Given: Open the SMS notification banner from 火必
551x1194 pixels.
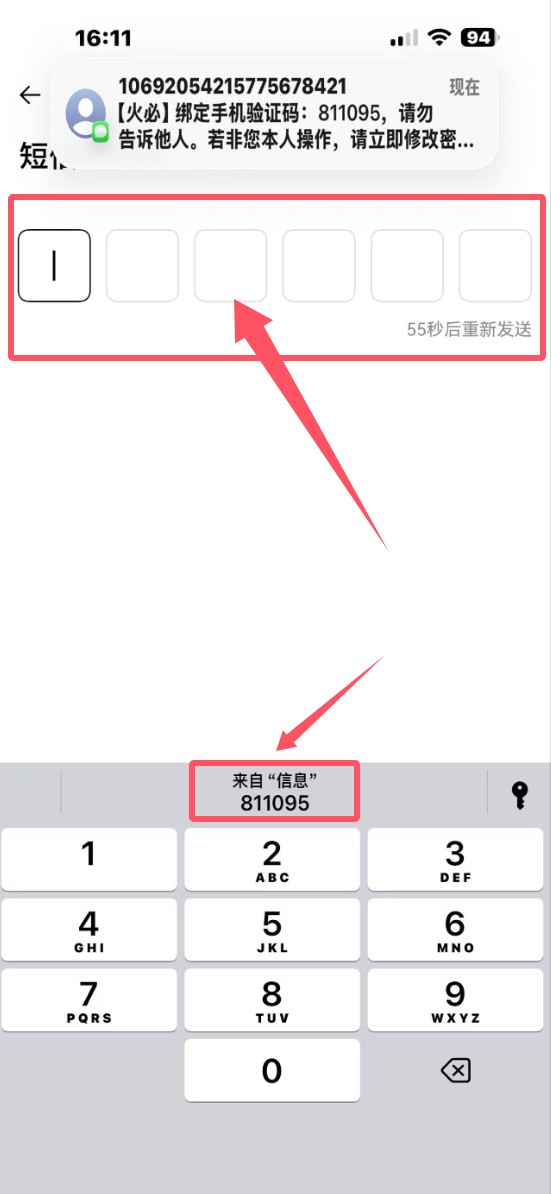Looking at the screenshot, I should coord(276,113).
